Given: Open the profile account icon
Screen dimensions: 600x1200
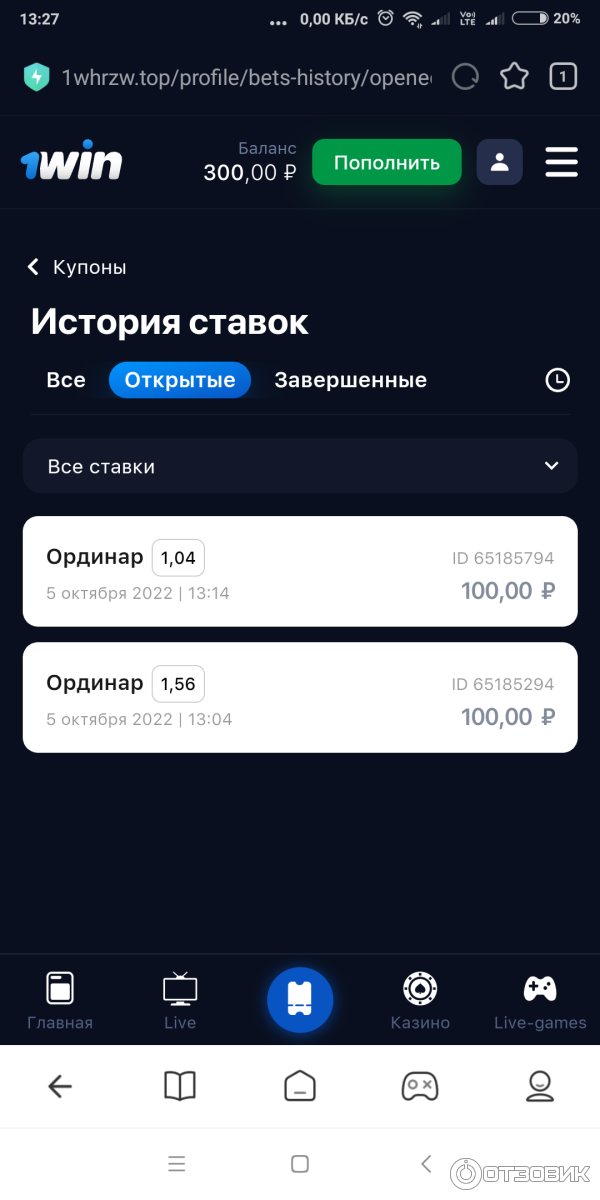Looking at the screenshot, I should pyautogui.click(x=499, y=162).
